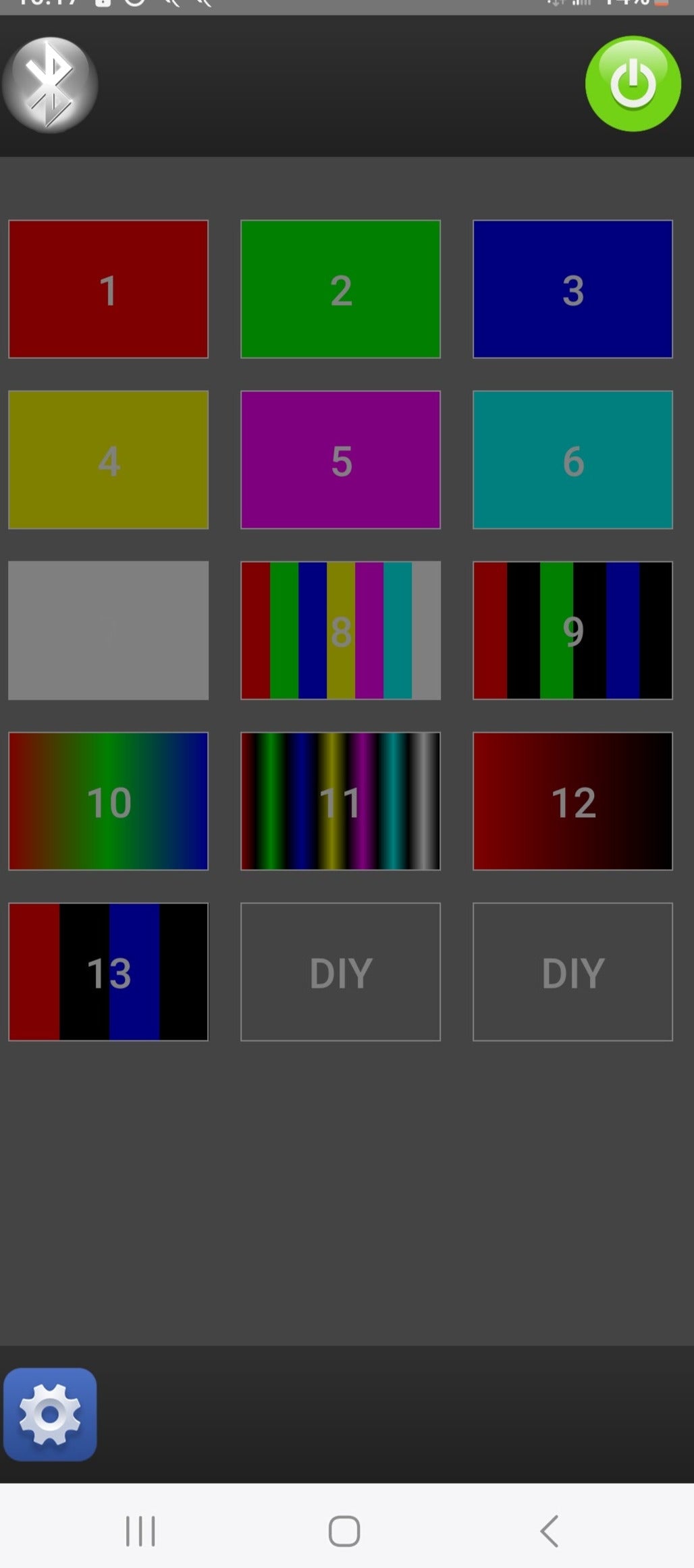Open the last DIY preset slot

[572, 972]
